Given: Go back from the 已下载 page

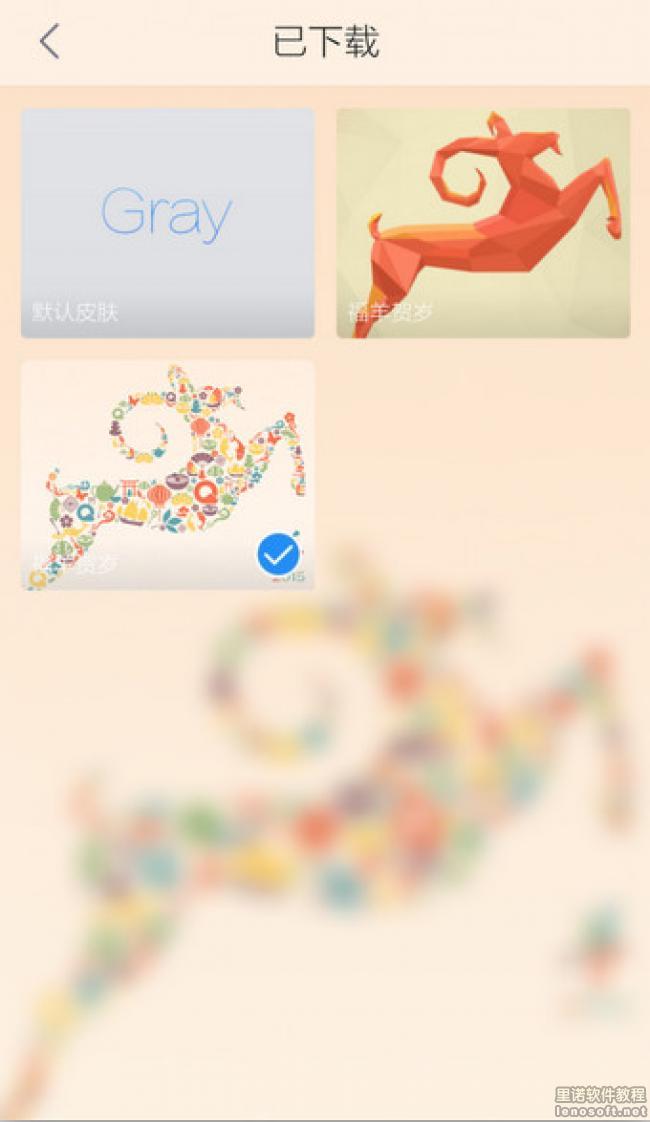Looking at the screenshot, I should [49, 42].
